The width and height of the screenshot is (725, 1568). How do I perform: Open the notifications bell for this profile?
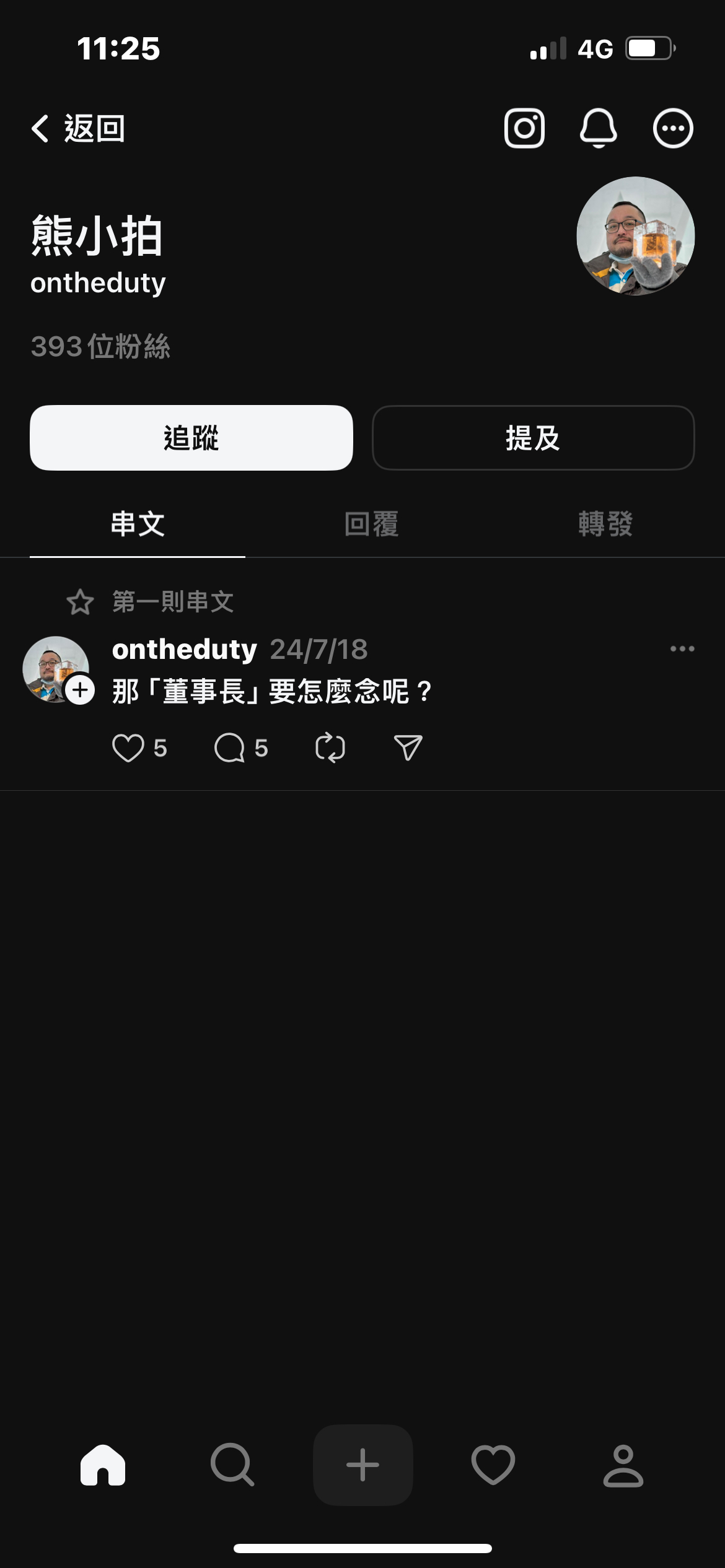(x=598, y=129)
